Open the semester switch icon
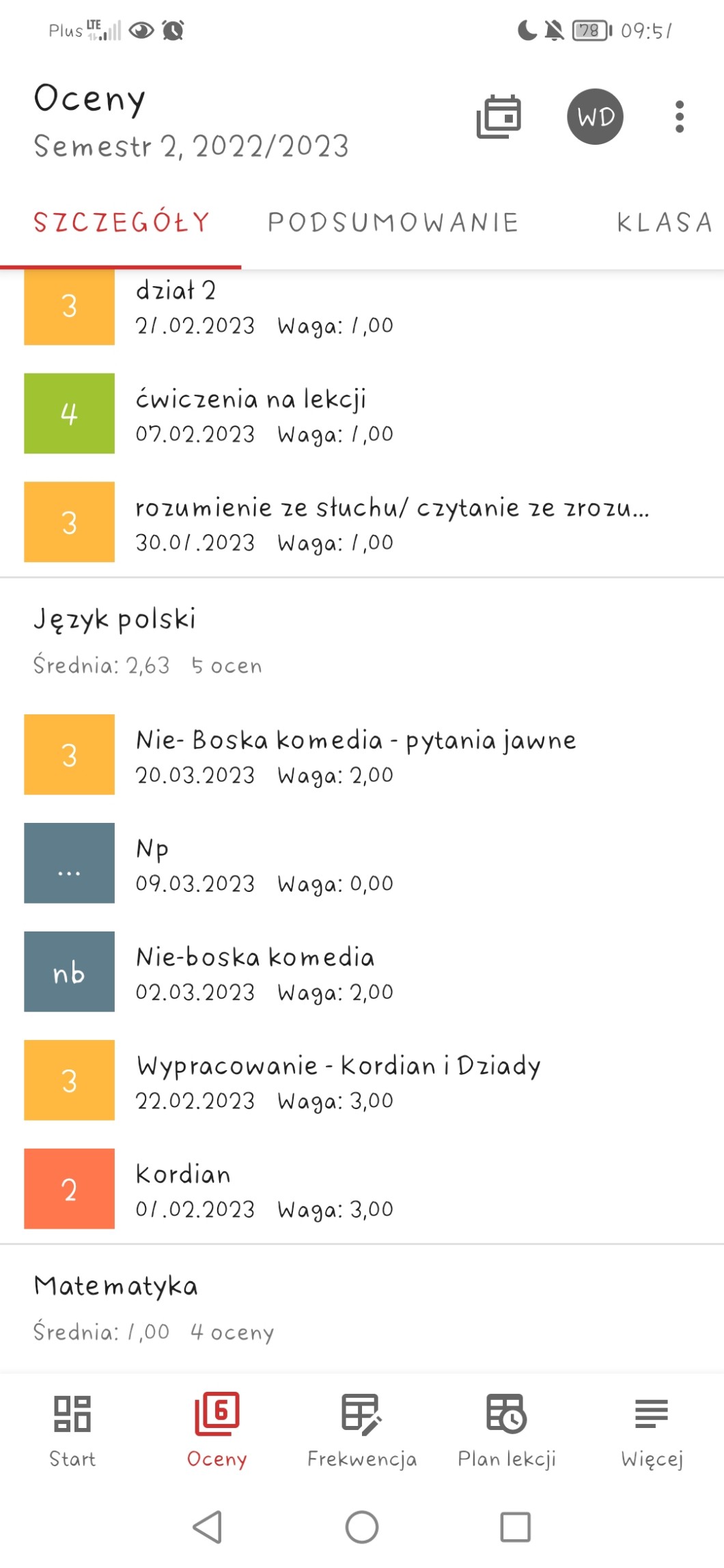 pyautogui.click(x=499, y=117)
